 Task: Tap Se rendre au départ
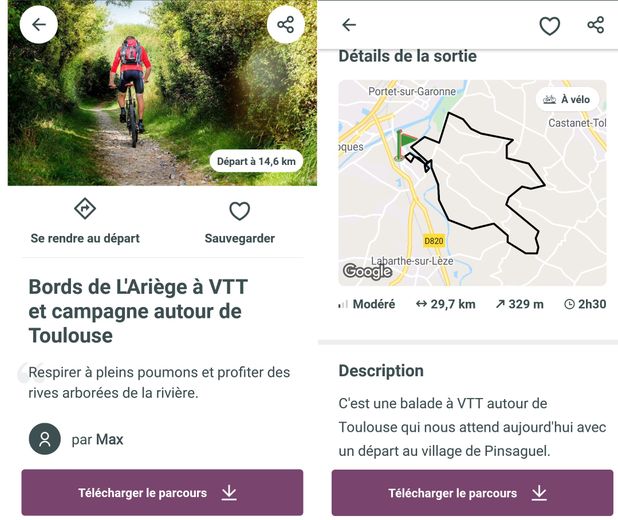click(x=85, y=222)
